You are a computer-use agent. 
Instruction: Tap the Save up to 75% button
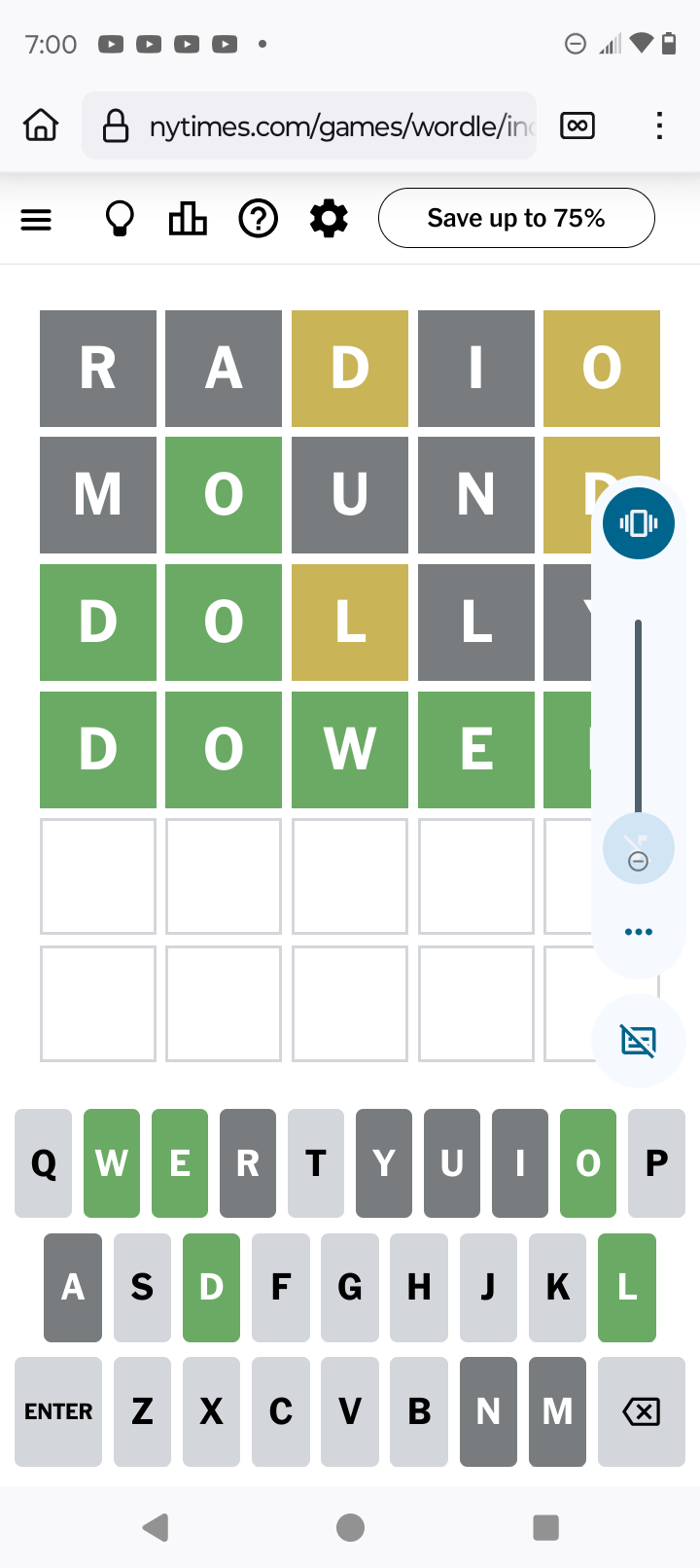coord(516,218)
